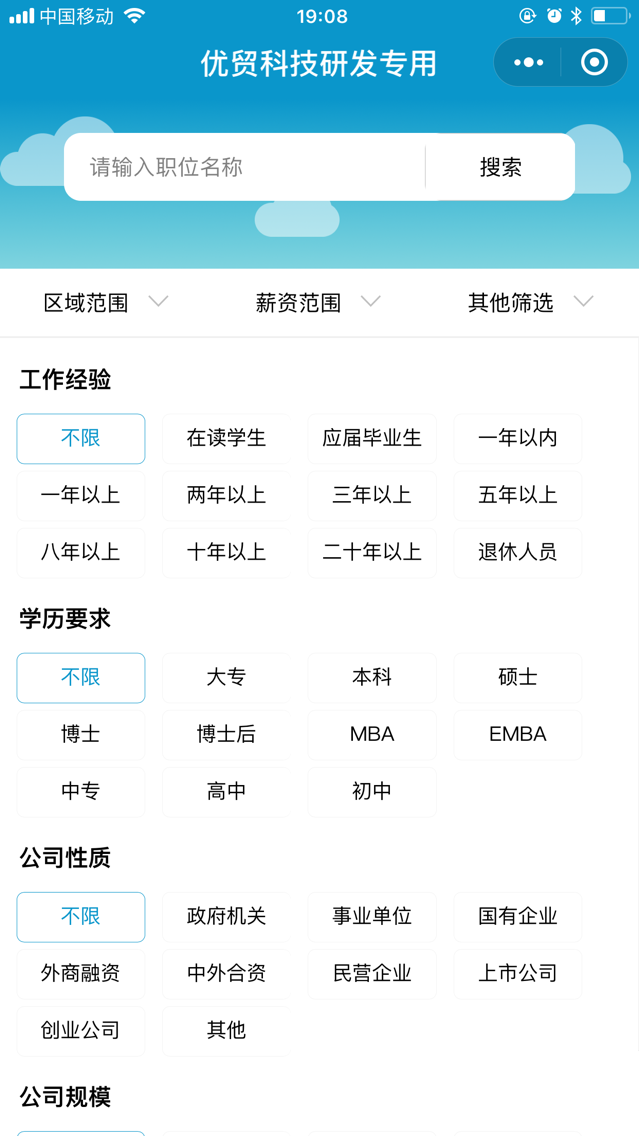Open the mini program more options menu
This screenshot has width=639, height=1136.
click(x=528, y=63)
